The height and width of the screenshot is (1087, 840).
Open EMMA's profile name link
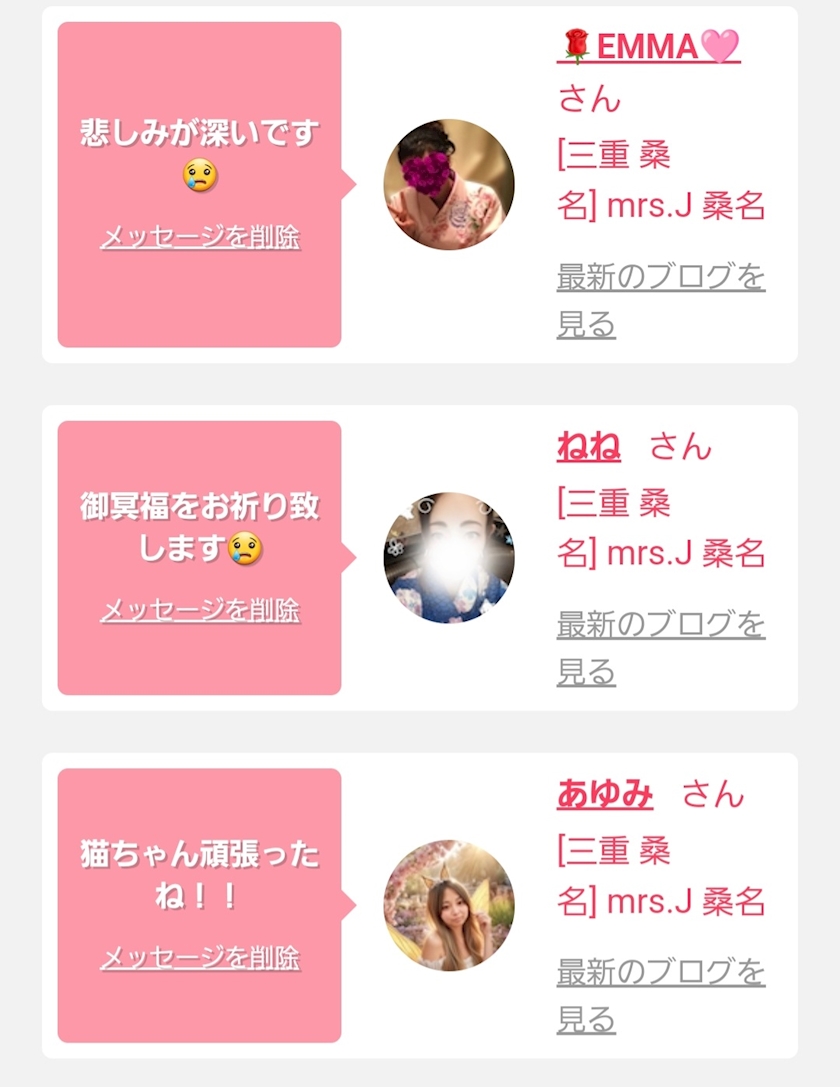point(648,46)
